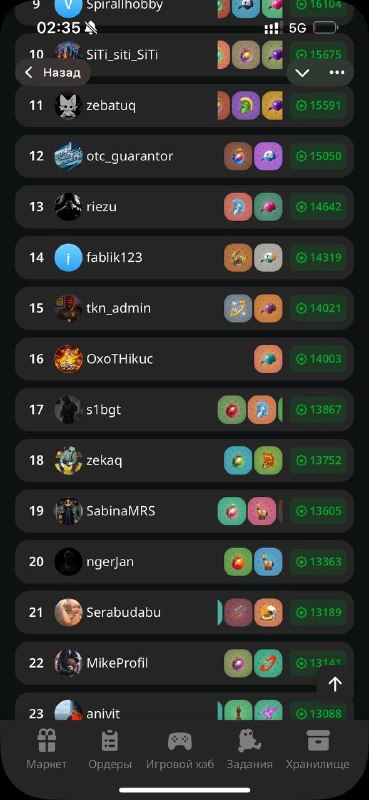
Task: Go to the Хранилище tab
Action: click(x=317, y=749)
